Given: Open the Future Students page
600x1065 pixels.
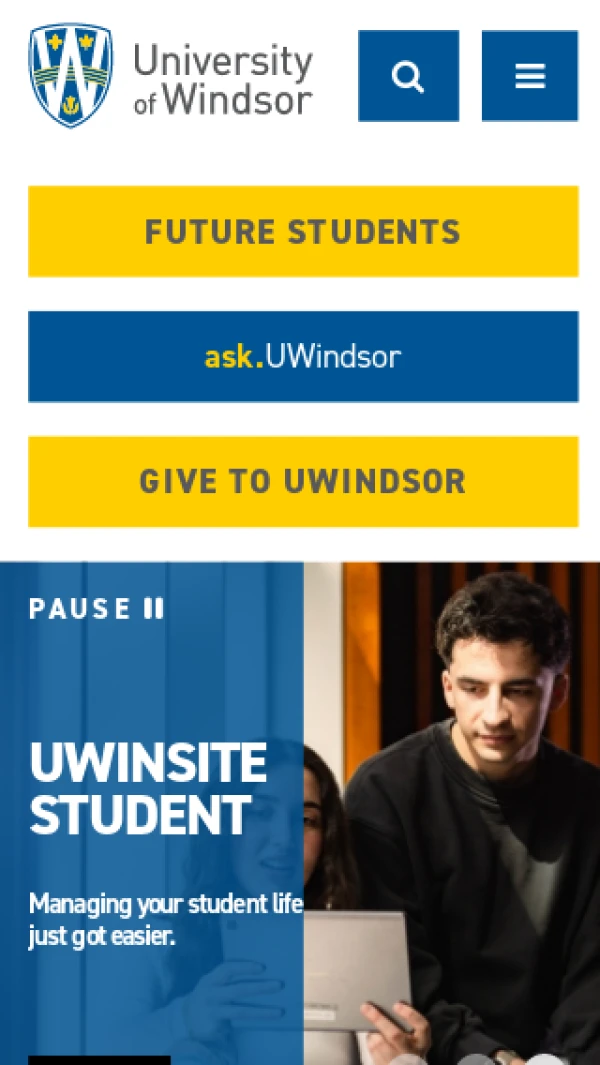Looking at the screenshot, I should point(303,231).
